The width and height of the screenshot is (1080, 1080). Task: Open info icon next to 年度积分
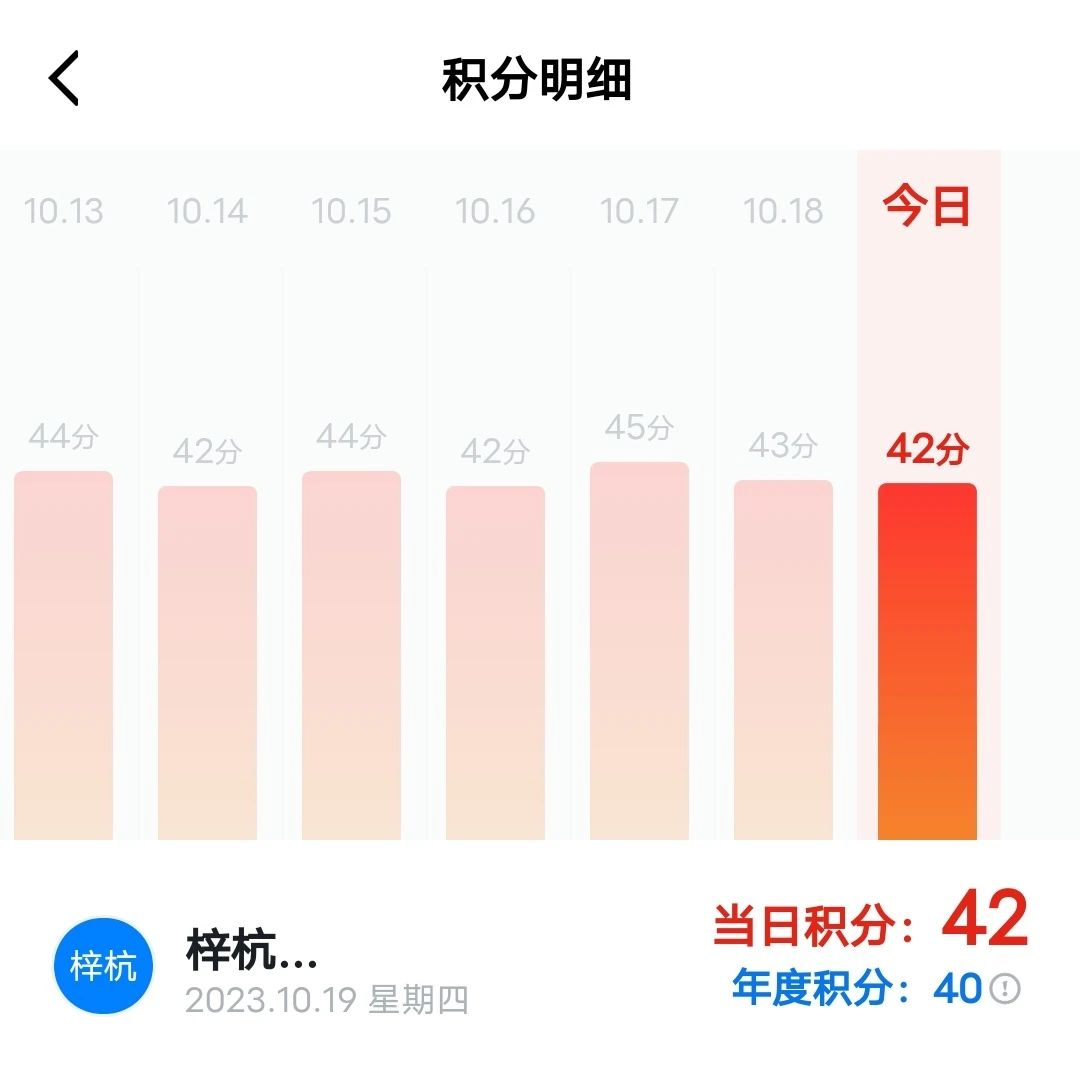point(1005,989)
